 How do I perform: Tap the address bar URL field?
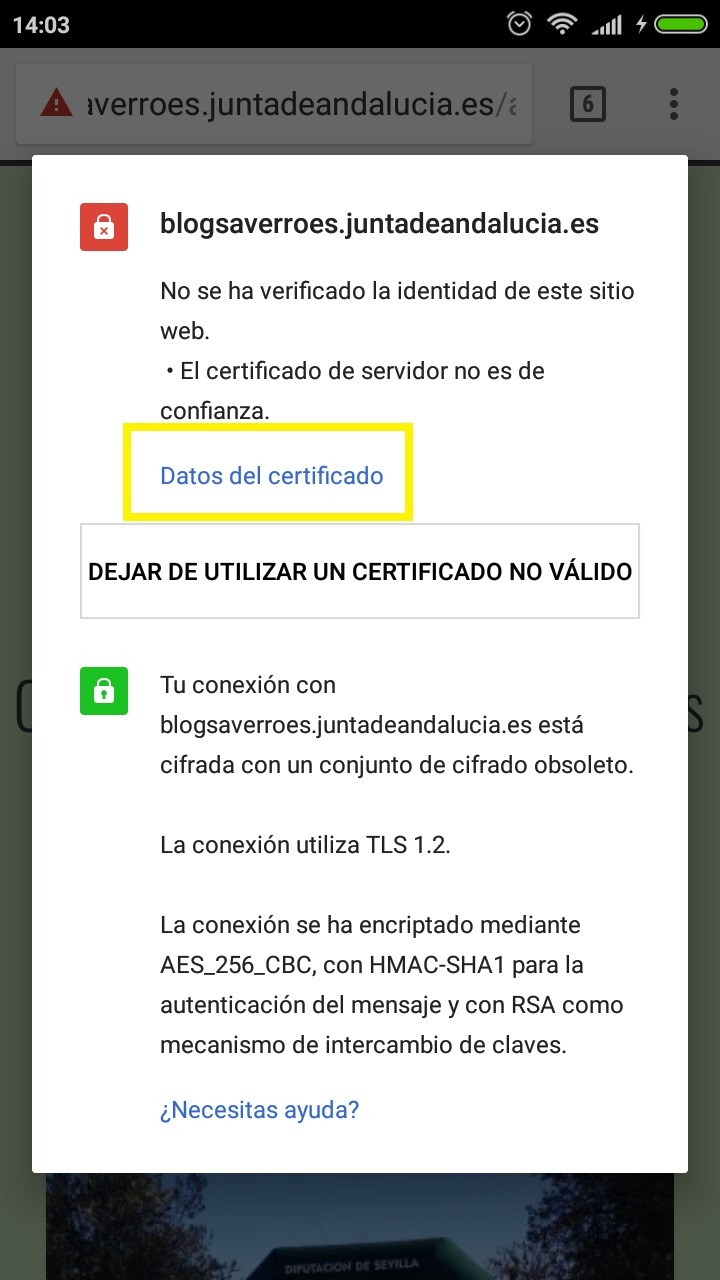click(274, 104)
